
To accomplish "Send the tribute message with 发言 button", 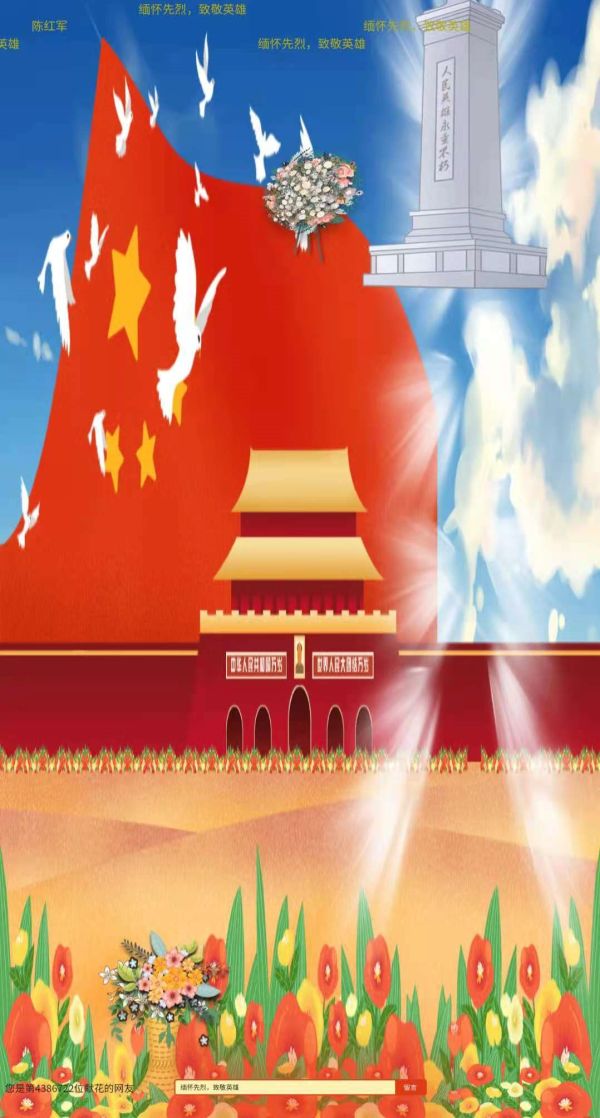I will coord(411,1086).
